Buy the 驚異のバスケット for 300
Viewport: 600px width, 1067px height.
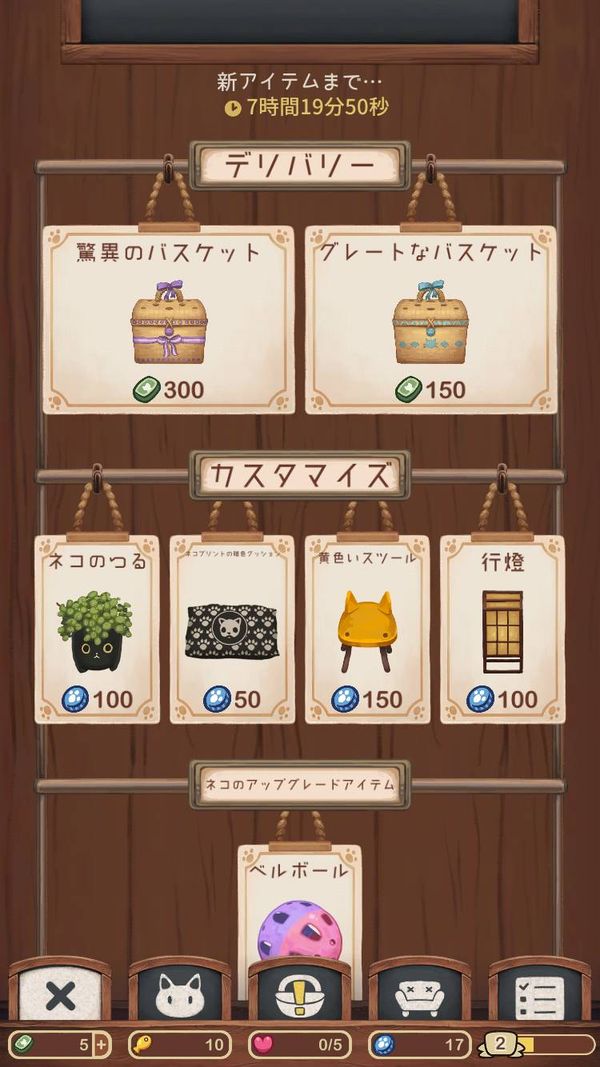coord(169,319)
